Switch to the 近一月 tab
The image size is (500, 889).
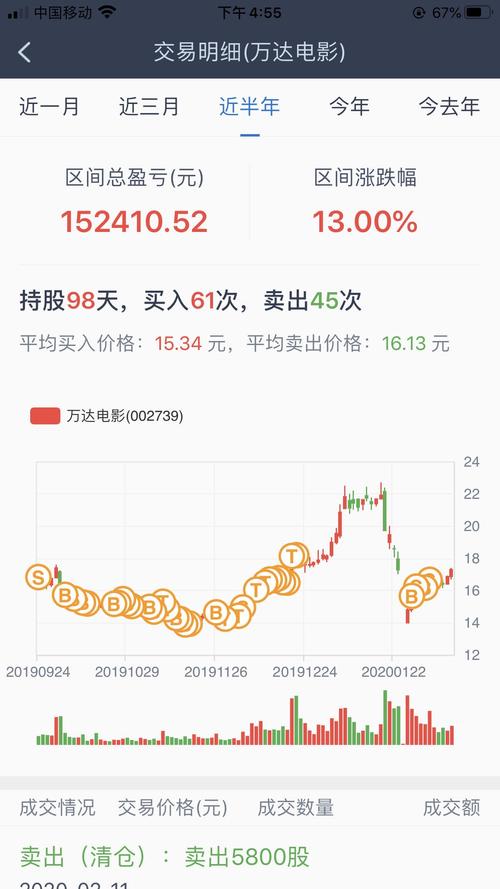[x=49, y=107]
